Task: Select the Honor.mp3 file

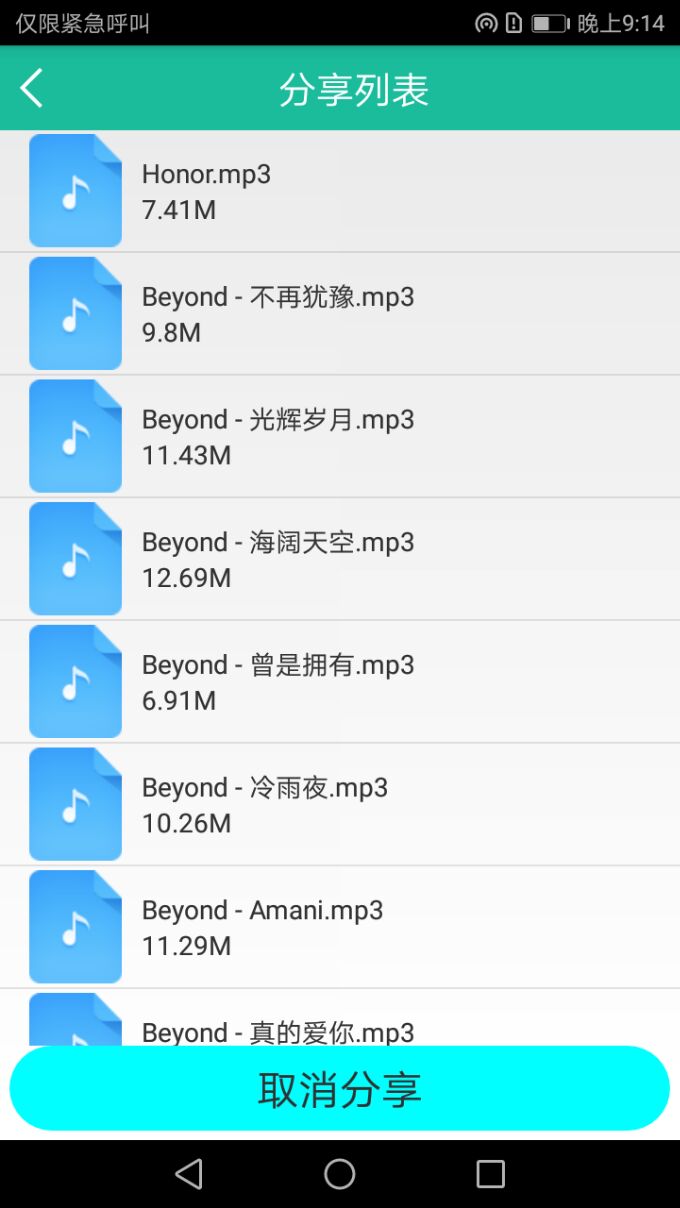Action: point(340,191)
